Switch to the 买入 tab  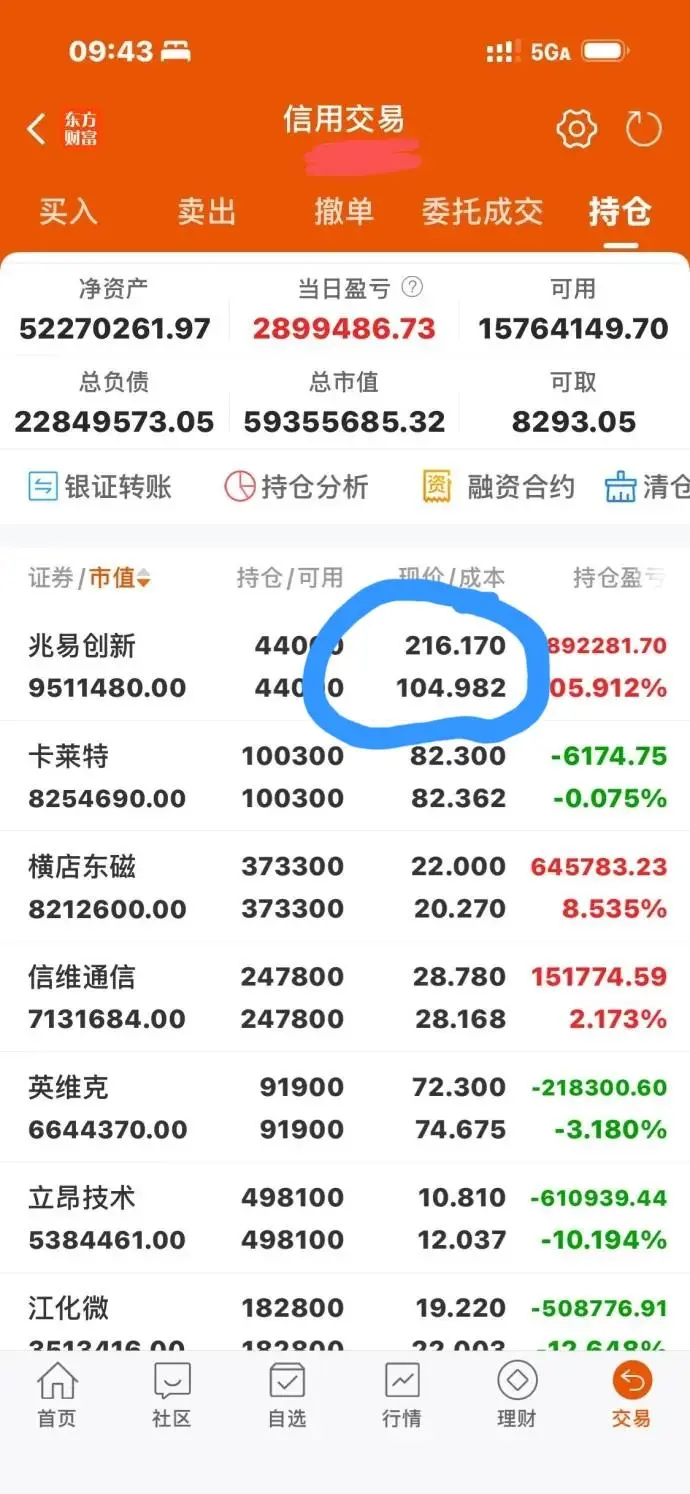click(x=67, y=211)
